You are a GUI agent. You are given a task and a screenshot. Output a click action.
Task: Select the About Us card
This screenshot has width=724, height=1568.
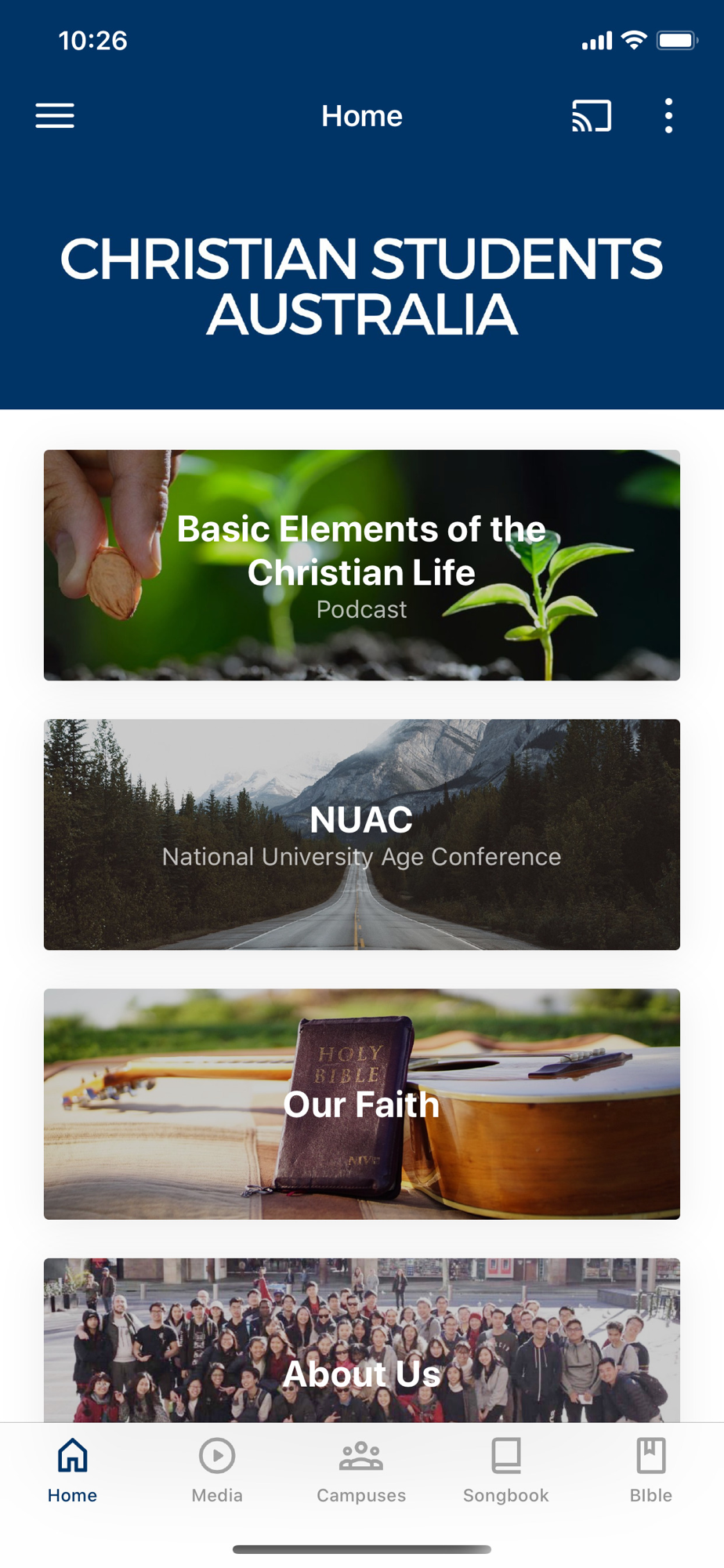click(361, 1341)
